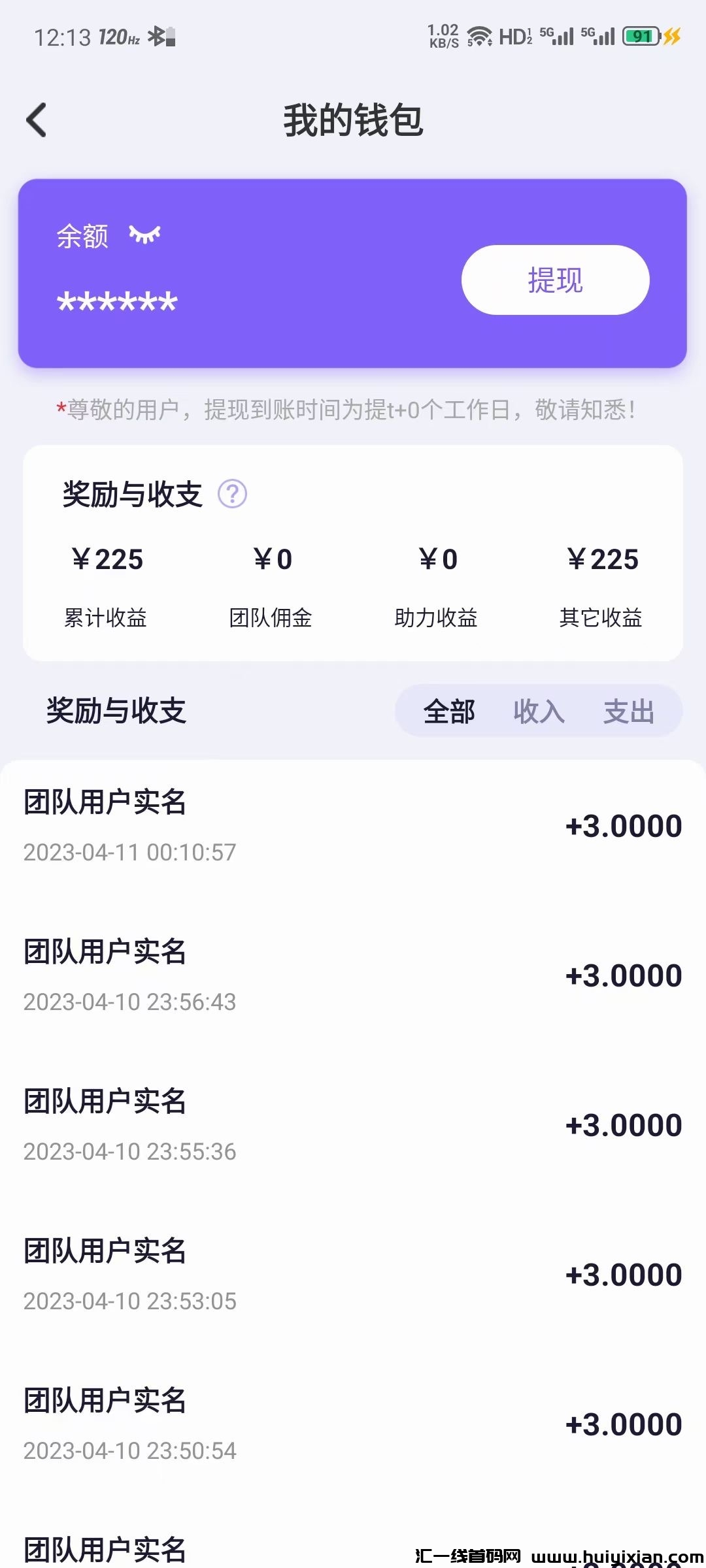Screen dimensions: 706x1568
Task: Open the 奖励与收支 help question mark icon
Action: point(232,497)
